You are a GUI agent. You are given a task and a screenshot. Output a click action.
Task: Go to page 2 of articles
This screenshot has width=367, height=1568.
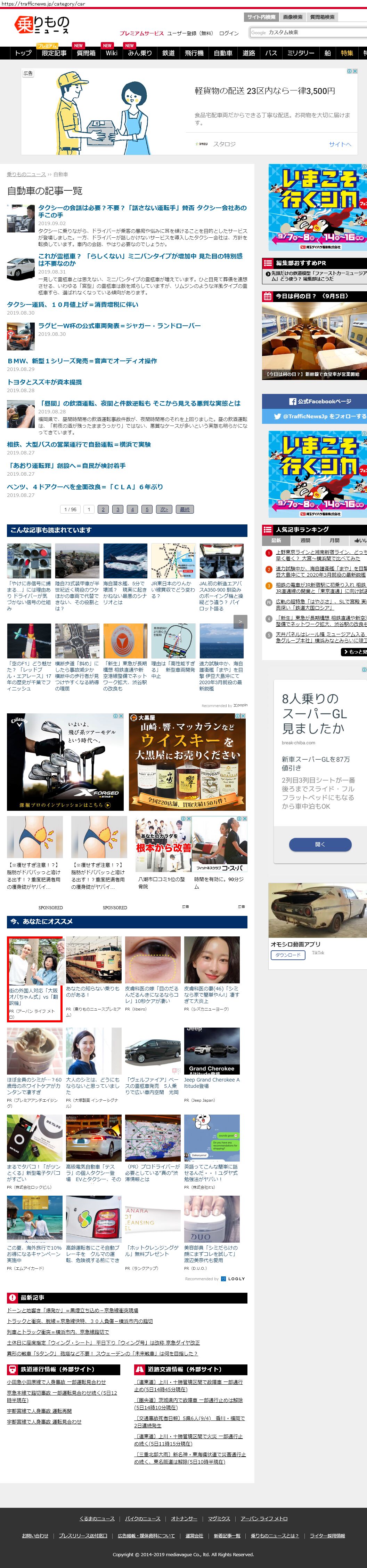(103, 509)
